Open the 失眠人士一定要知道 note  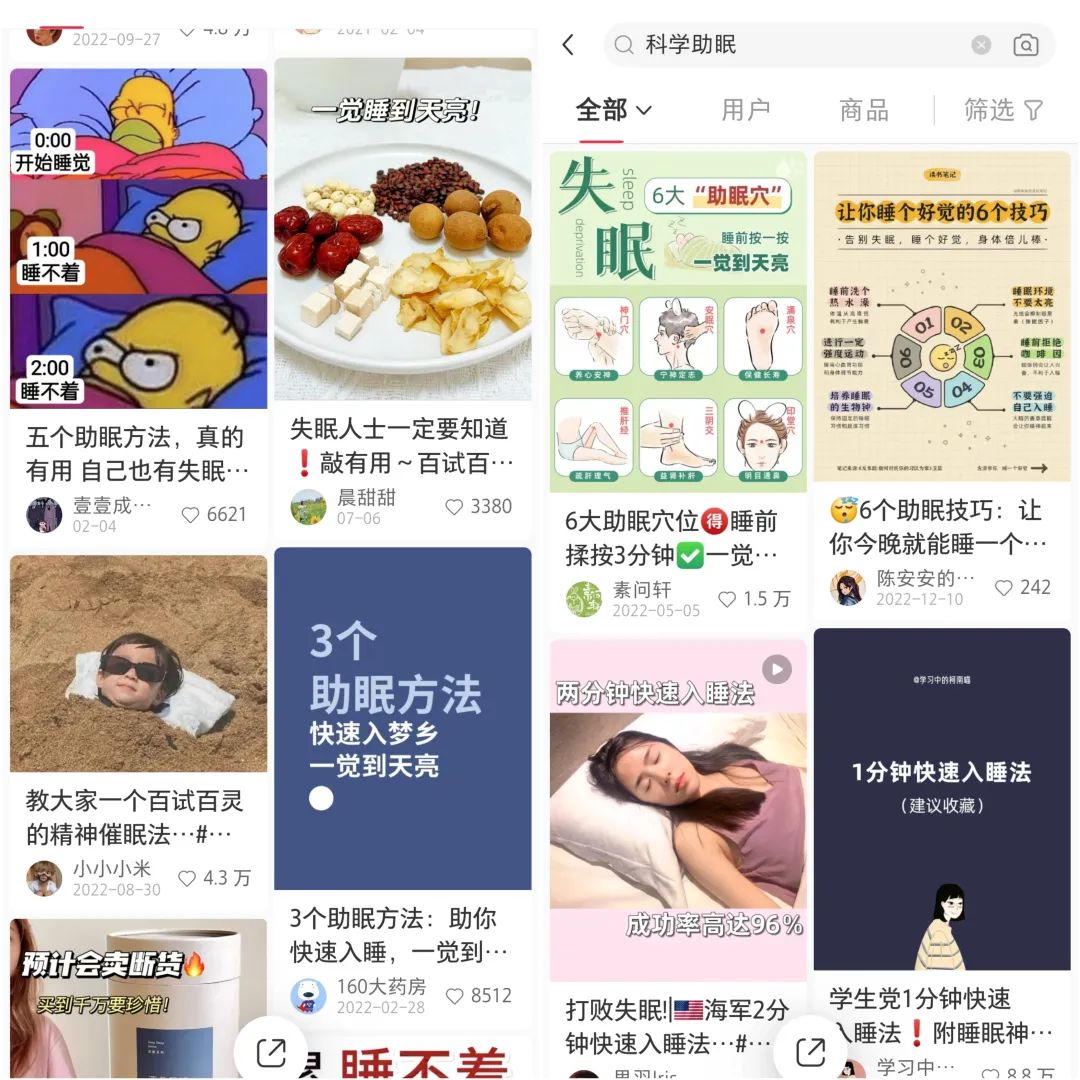tap(403, 230)
